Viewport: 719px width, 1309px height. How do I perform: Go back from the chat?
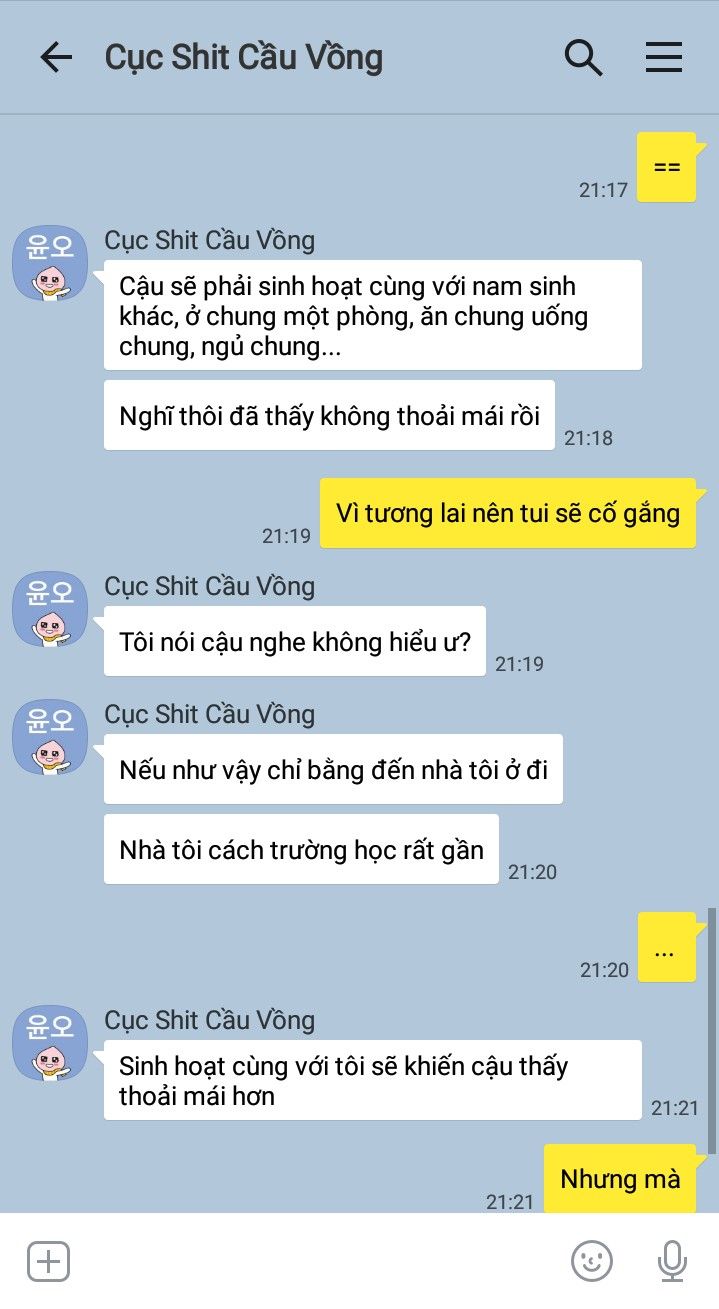point(56,57)
